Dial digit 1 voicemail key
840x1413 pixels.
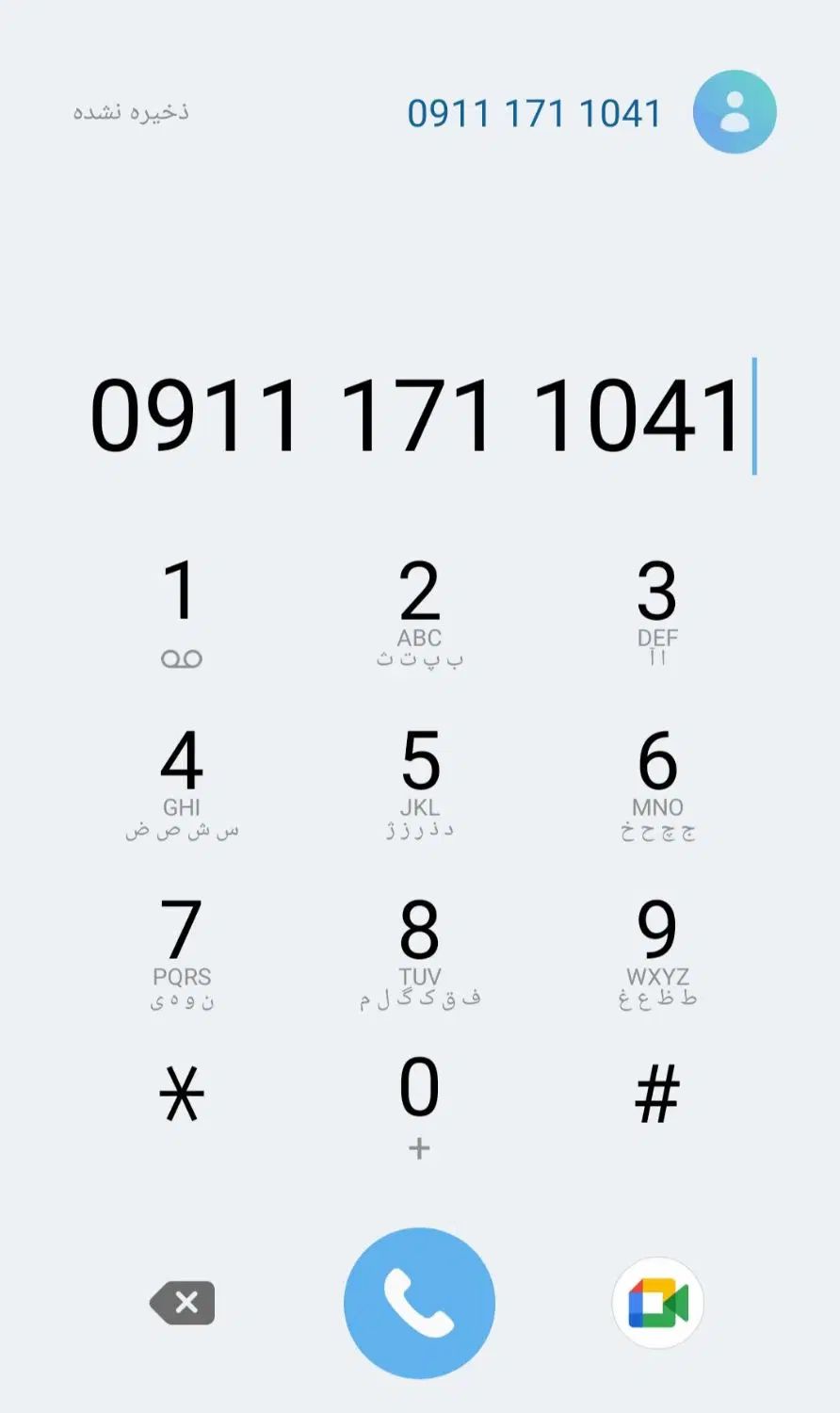(x=181, y=612)
